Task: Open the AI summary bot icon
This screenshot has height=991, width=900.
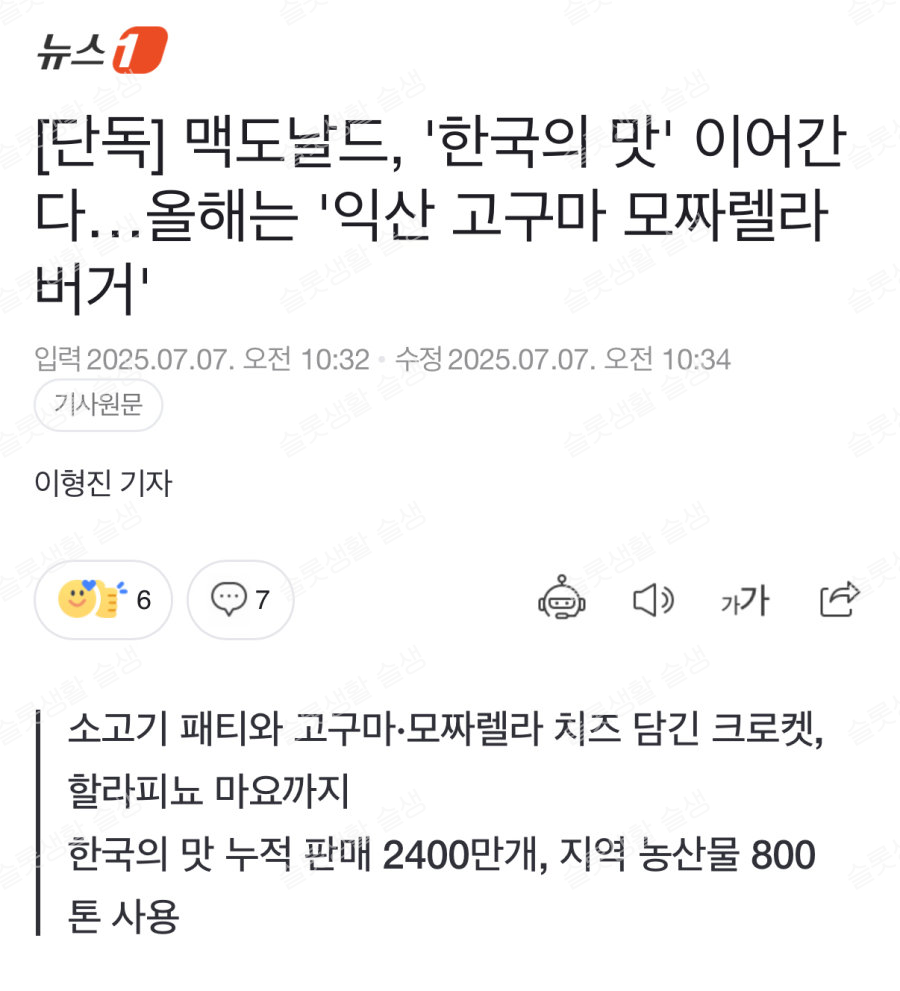Action: tap(563, 600)
